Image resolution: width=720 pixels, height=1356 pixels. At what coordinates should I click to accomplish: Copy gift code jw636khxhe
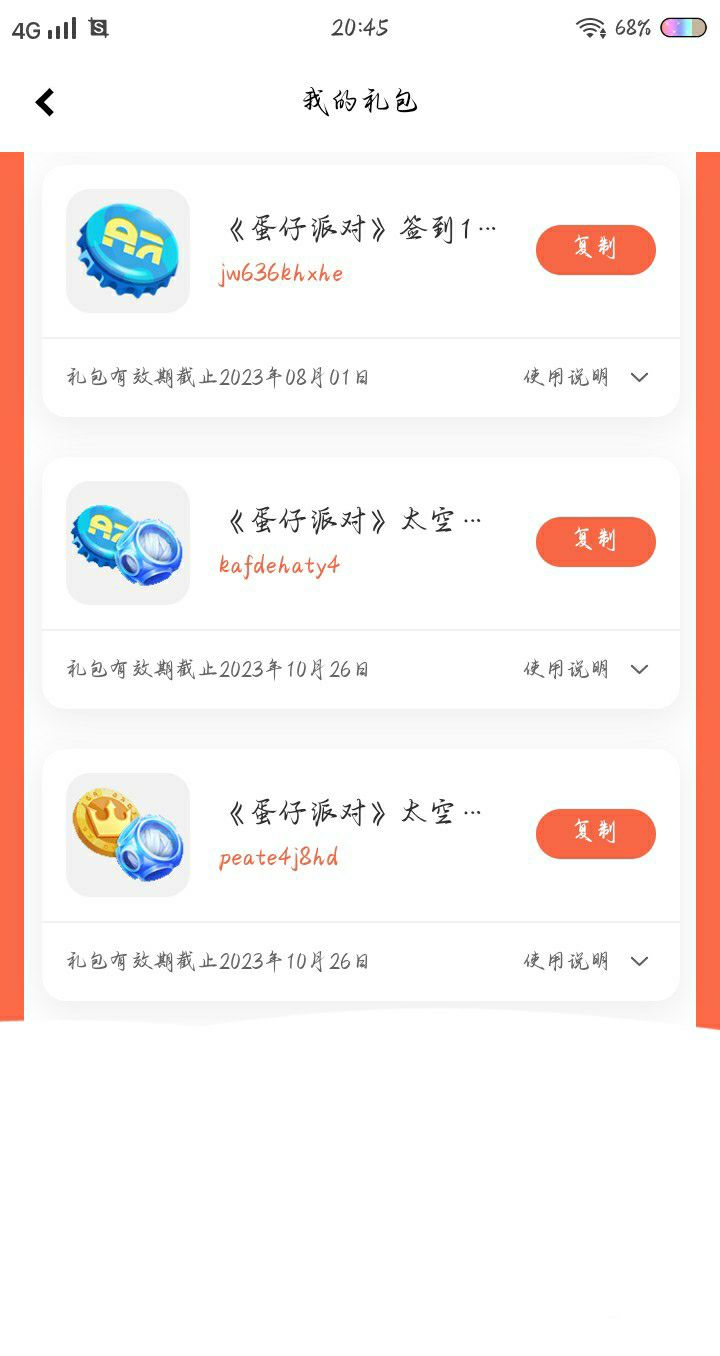point(595,249)
